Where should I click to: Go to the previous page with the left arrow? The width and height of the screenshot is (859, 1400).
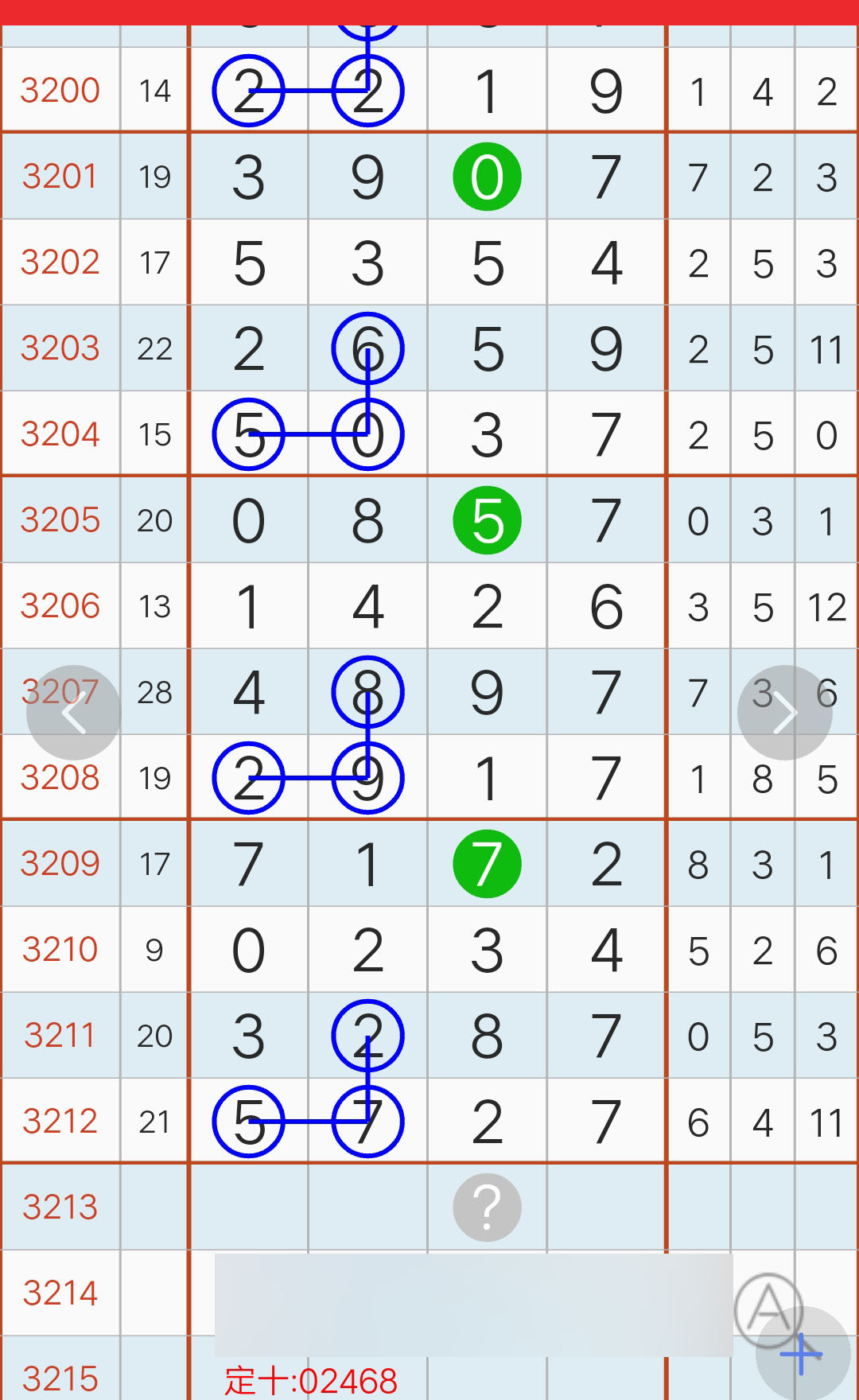click(73, 713)
